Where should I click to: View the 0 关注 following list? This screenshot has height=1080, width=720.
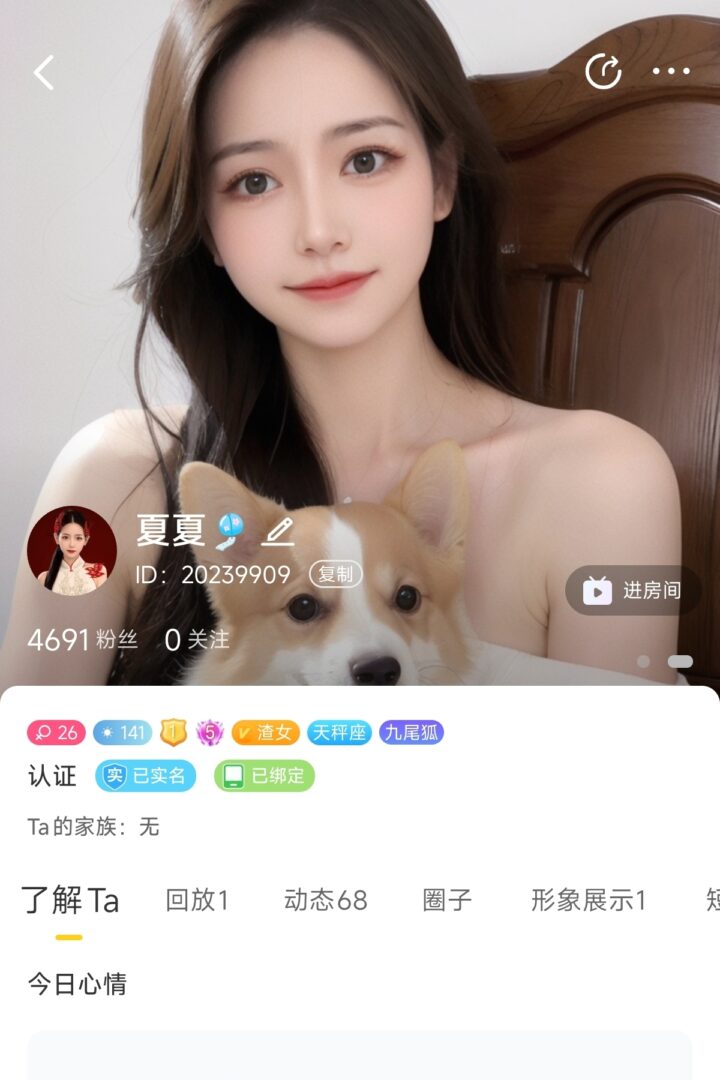pos(197,640)
